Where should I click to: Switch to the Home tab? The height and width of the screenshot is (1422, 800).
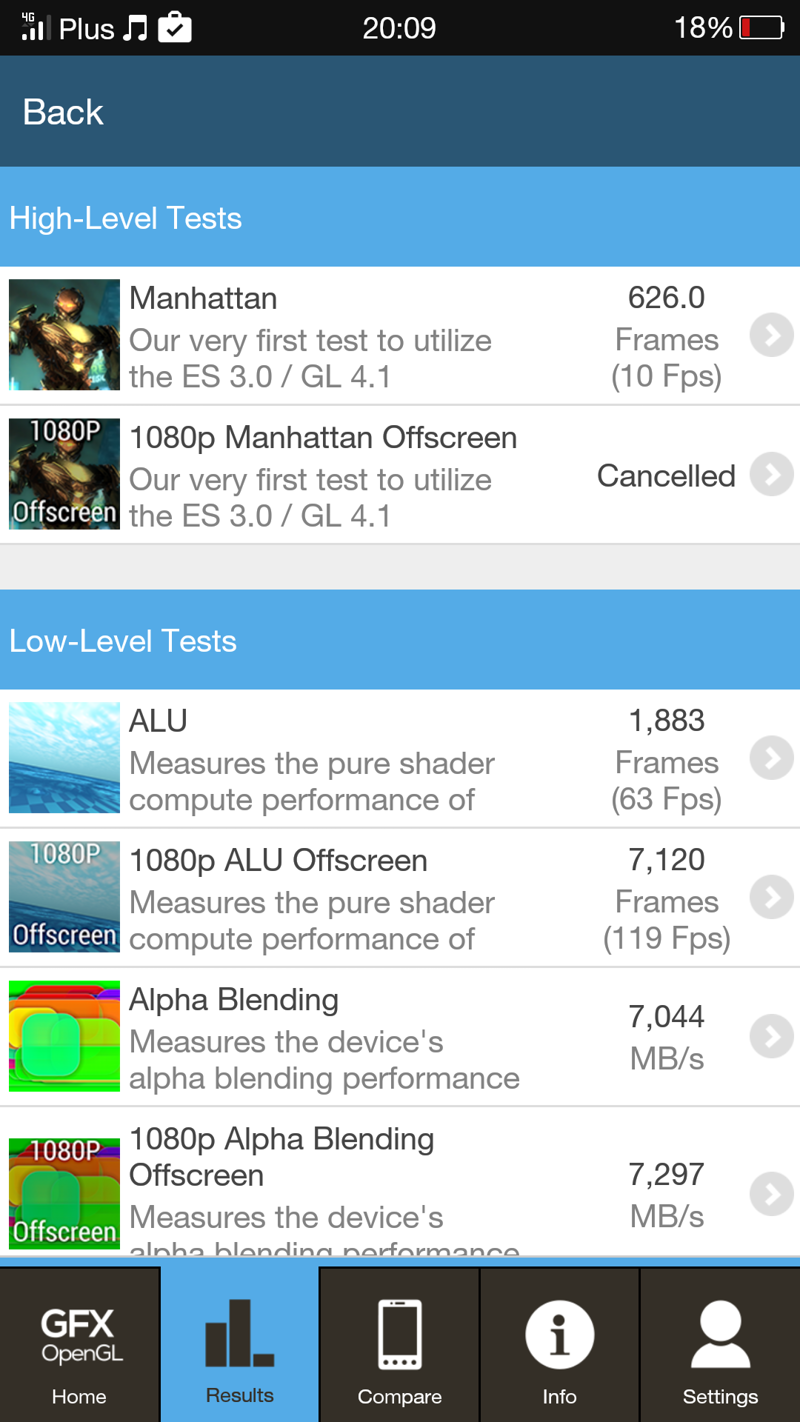[x=79, y=1345]
